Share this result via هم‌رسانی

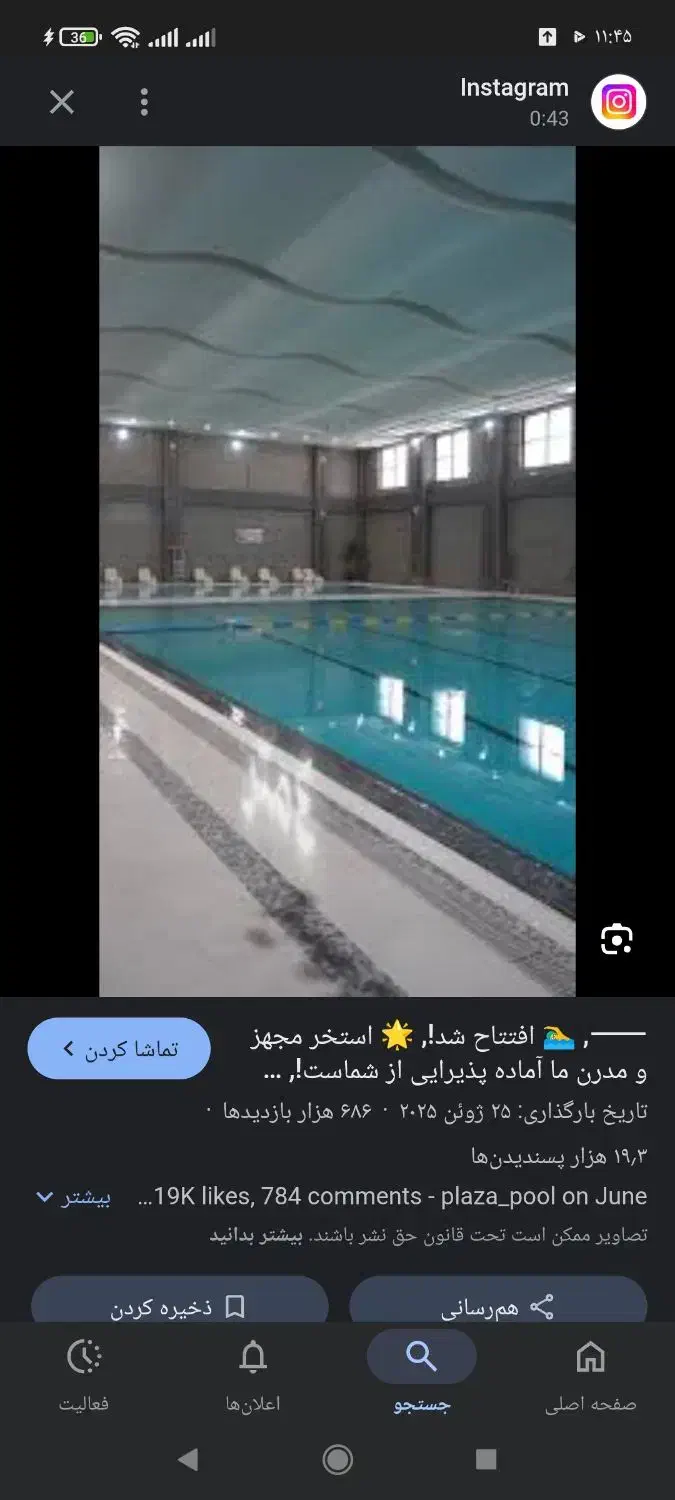498,1305
